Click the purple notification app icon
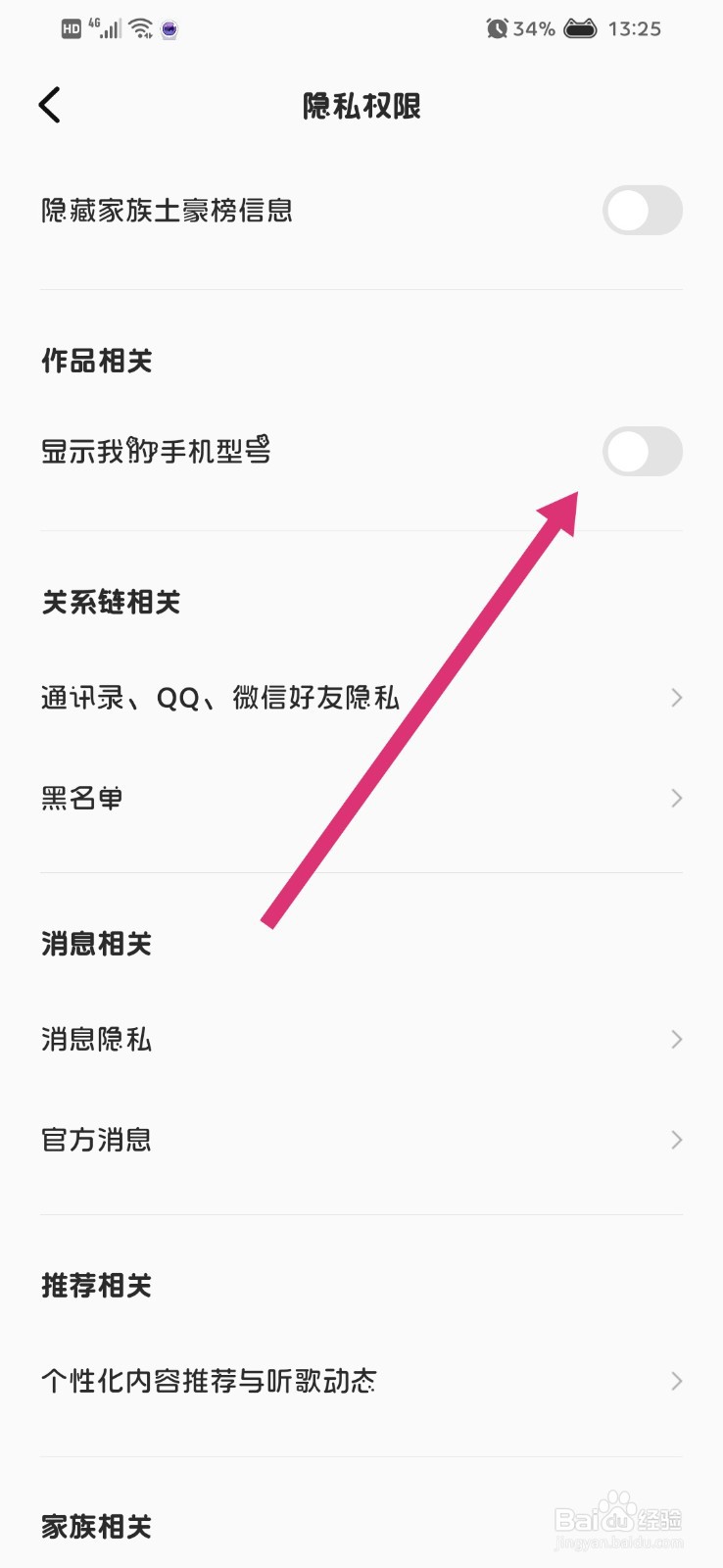The height and width of the screenshot is (1568, 723). tap(169, 29)
